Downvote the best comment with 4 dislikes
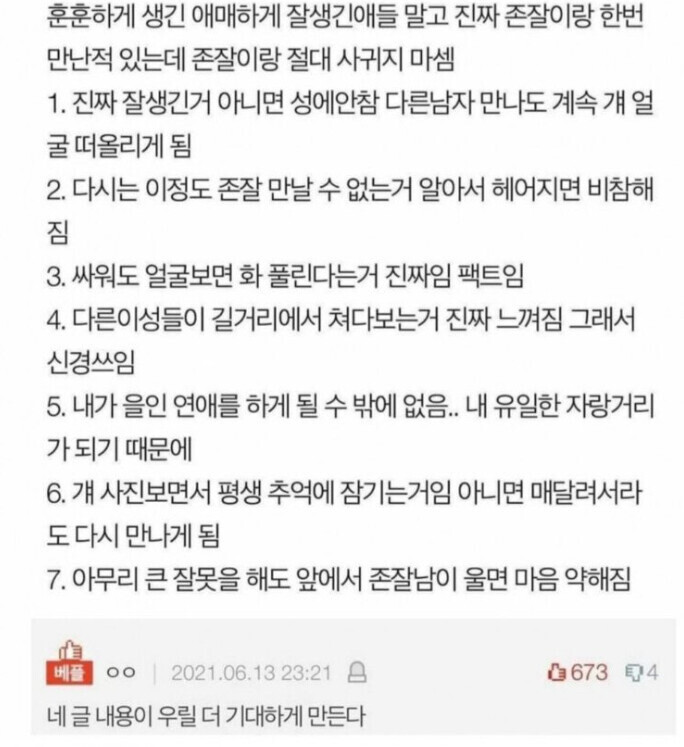The image size is (684, 747). point(630,672)
